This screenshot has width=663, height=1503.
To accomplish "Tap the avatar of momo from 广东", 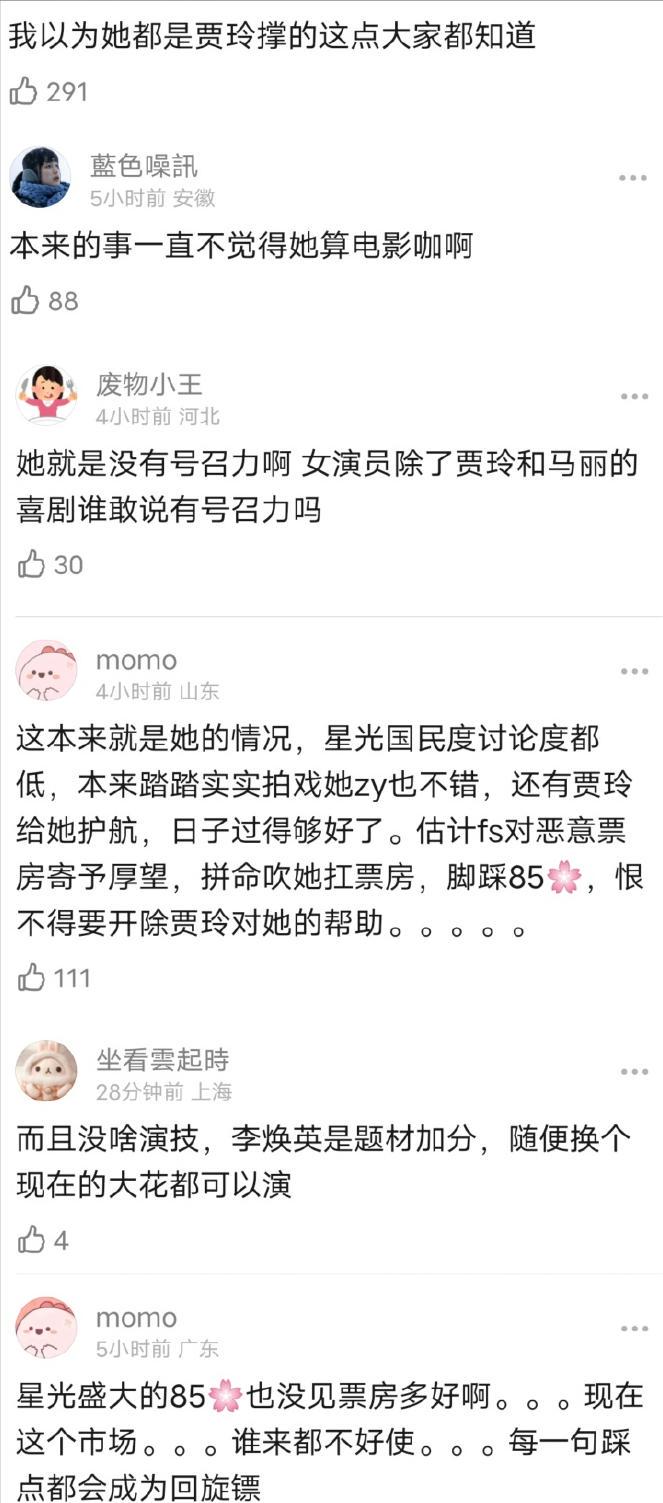I will pos(46,1330).
